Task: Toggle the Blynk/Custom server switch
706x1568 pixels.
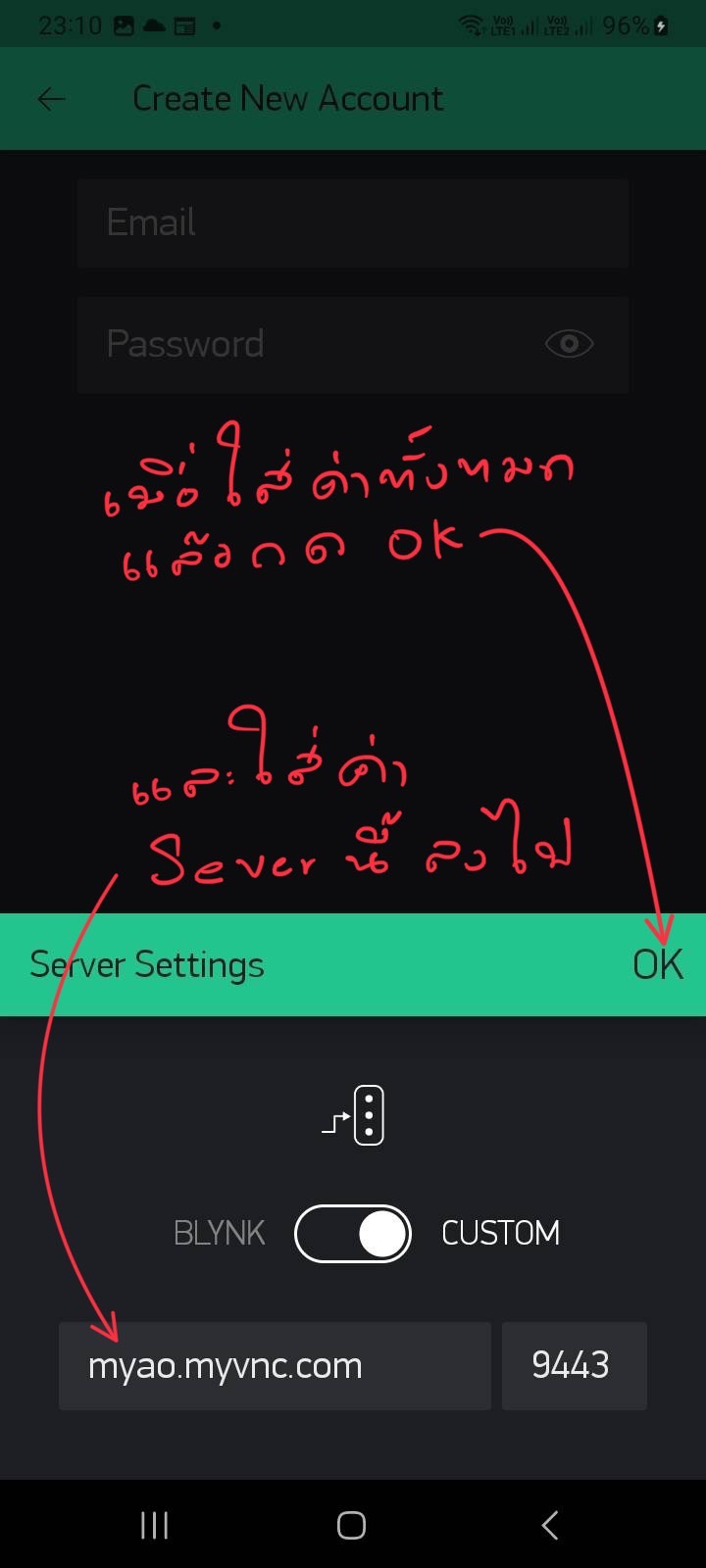Action: tap(353, 1233)
